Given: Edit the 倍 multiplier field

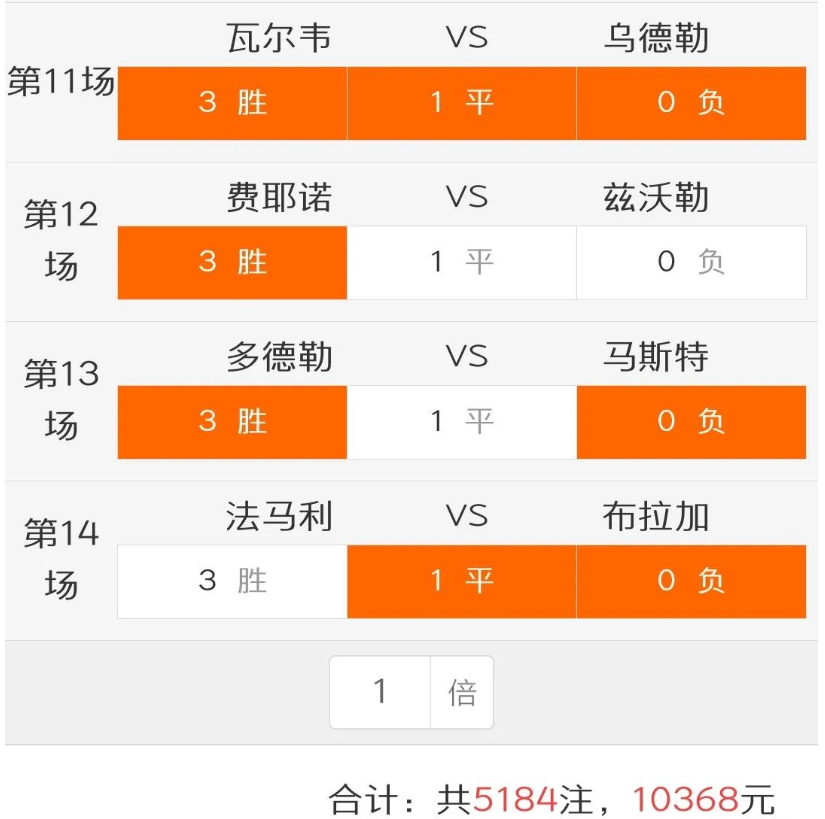Looking at the screenshot, I should click(381, 692).
